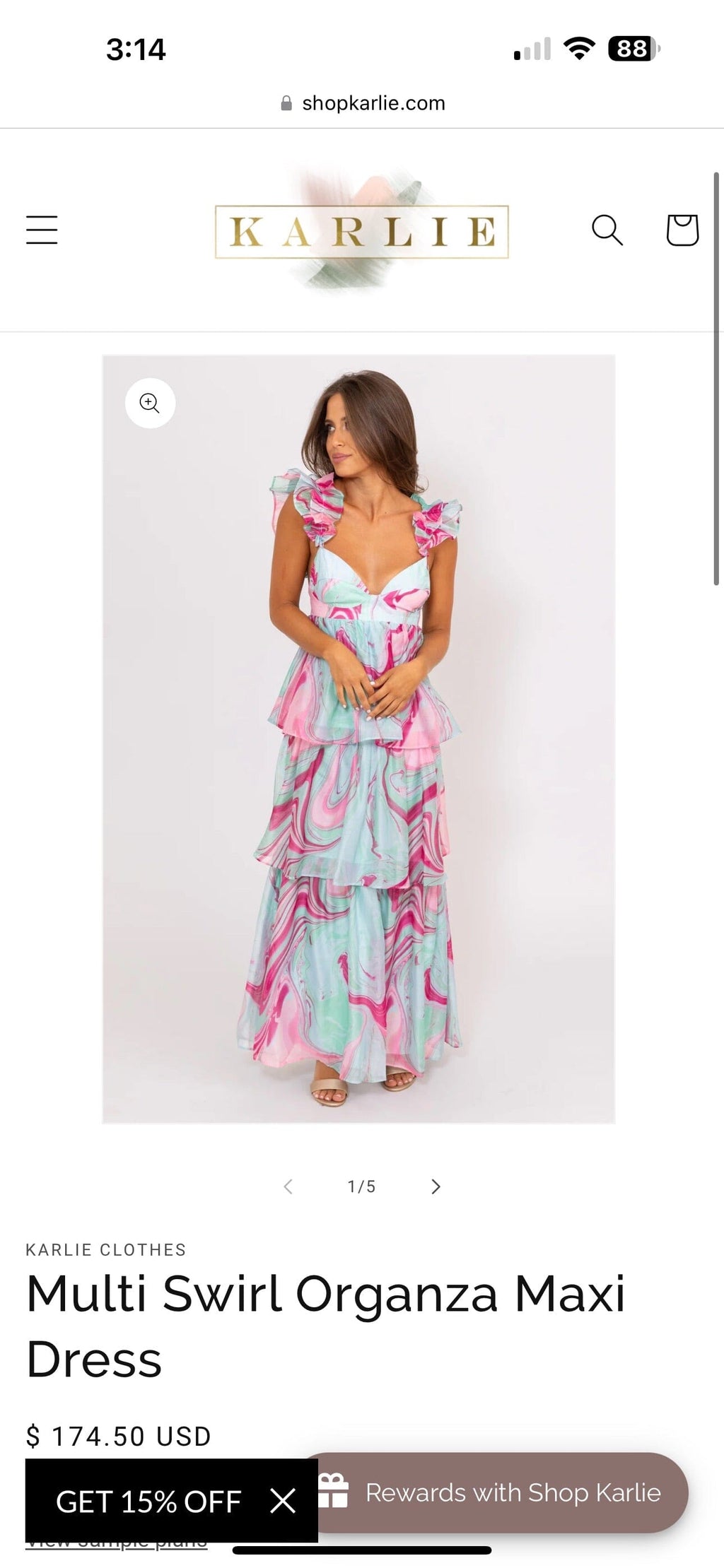Dismiss the 15% off banner
724x1568 pixels.
[x=283, y=1501]
